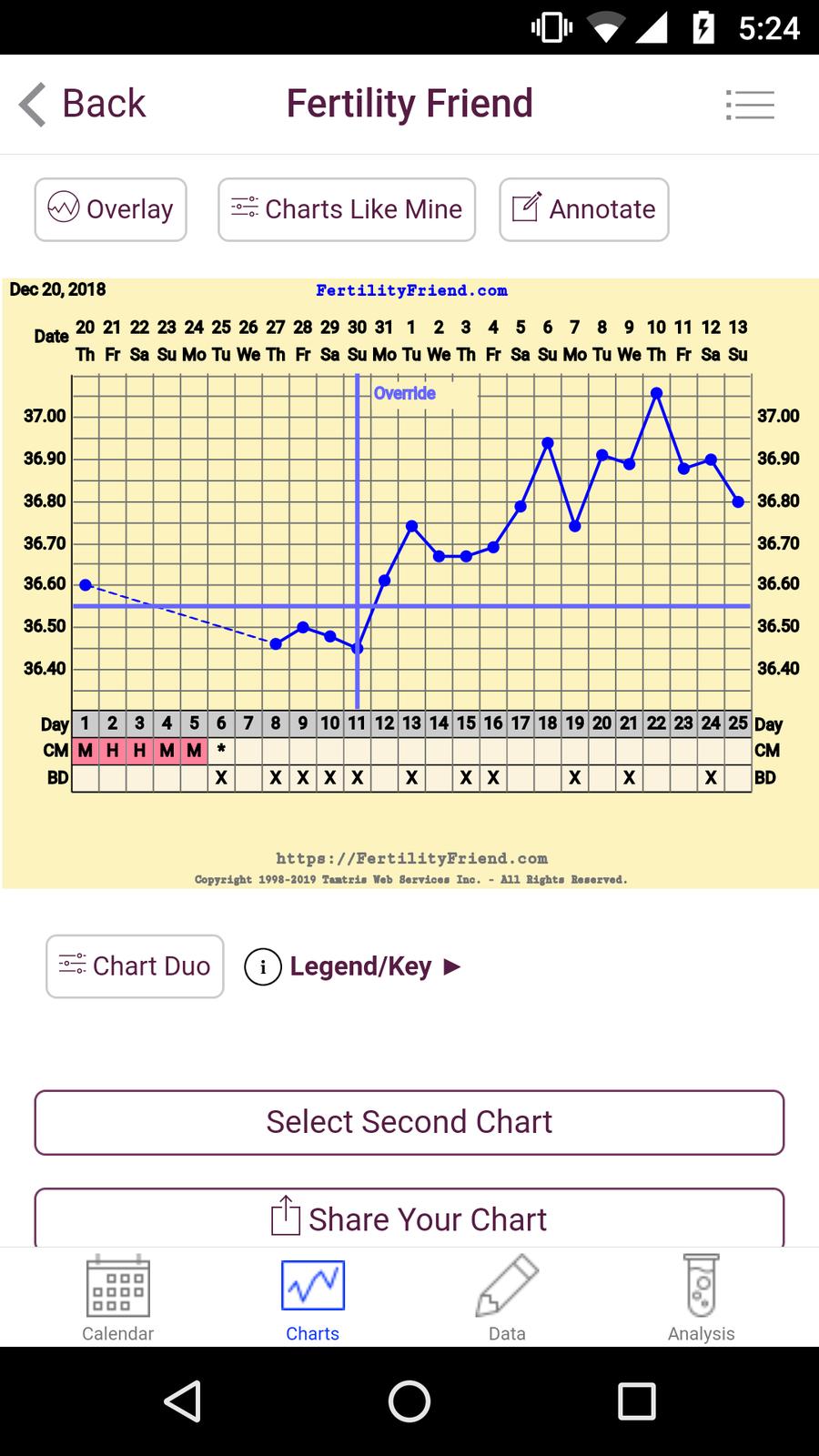819x1456 pixels.
Task: Open Charts Like Mine
Action: click(x=347, y=209)
